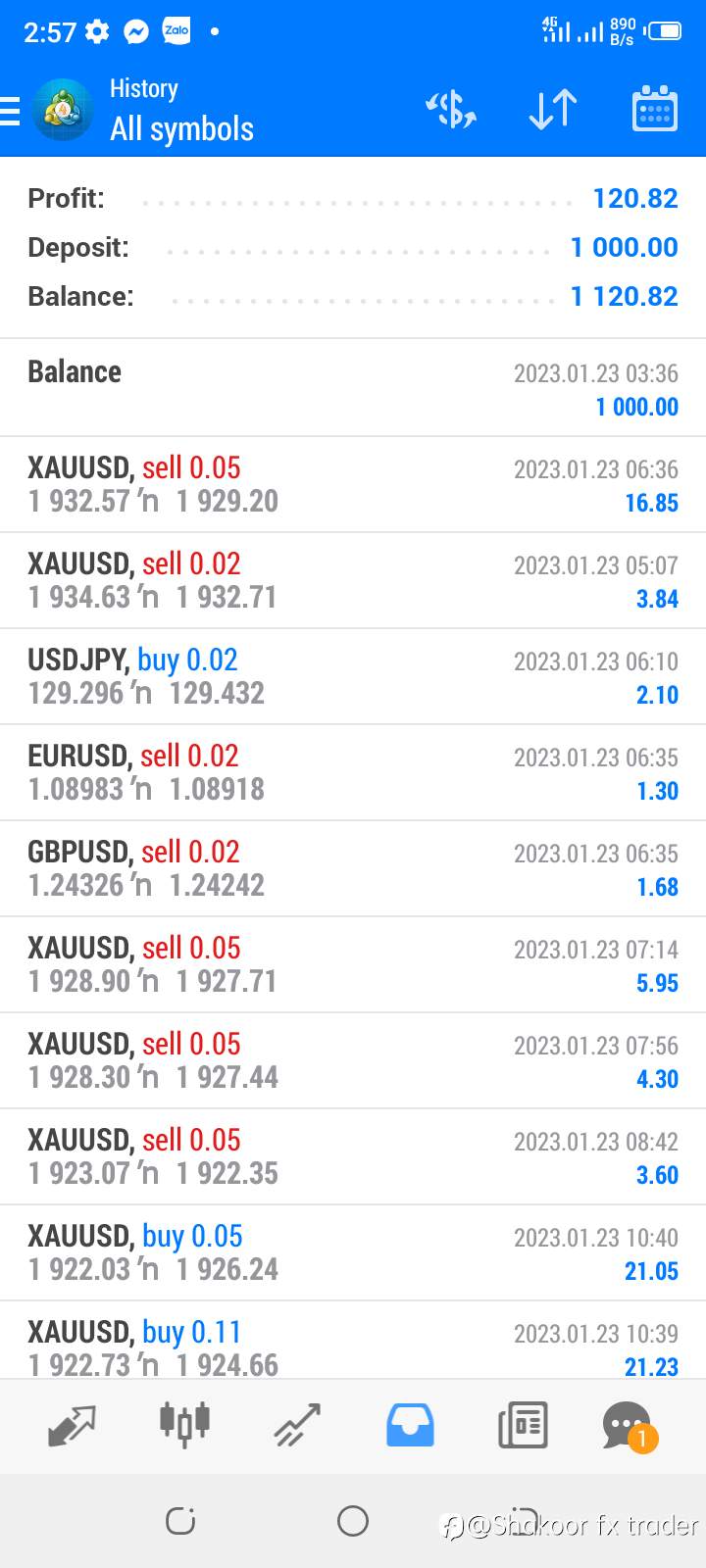Switch to the Quotes tab
The image size is (706, 1568).
pyautogui.click(x=72, y=1426)
